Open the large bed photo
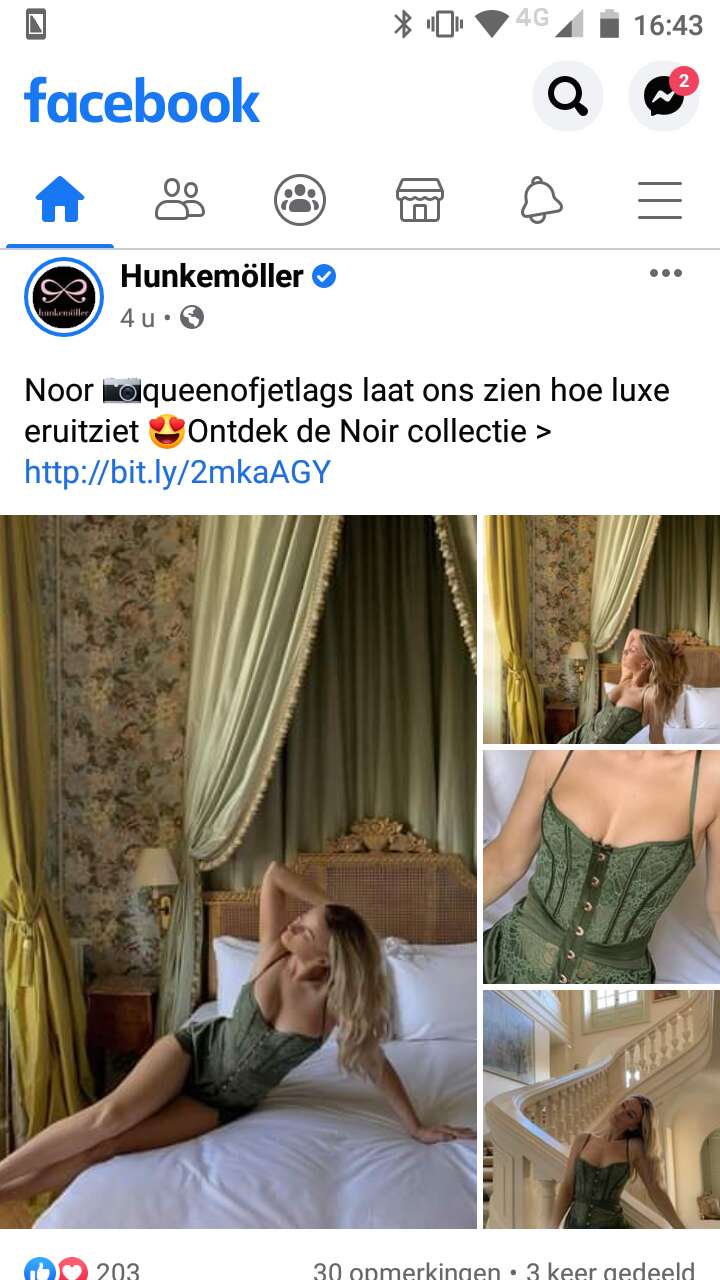Screen dimensions: 720x1280 [x=238, y=871]
